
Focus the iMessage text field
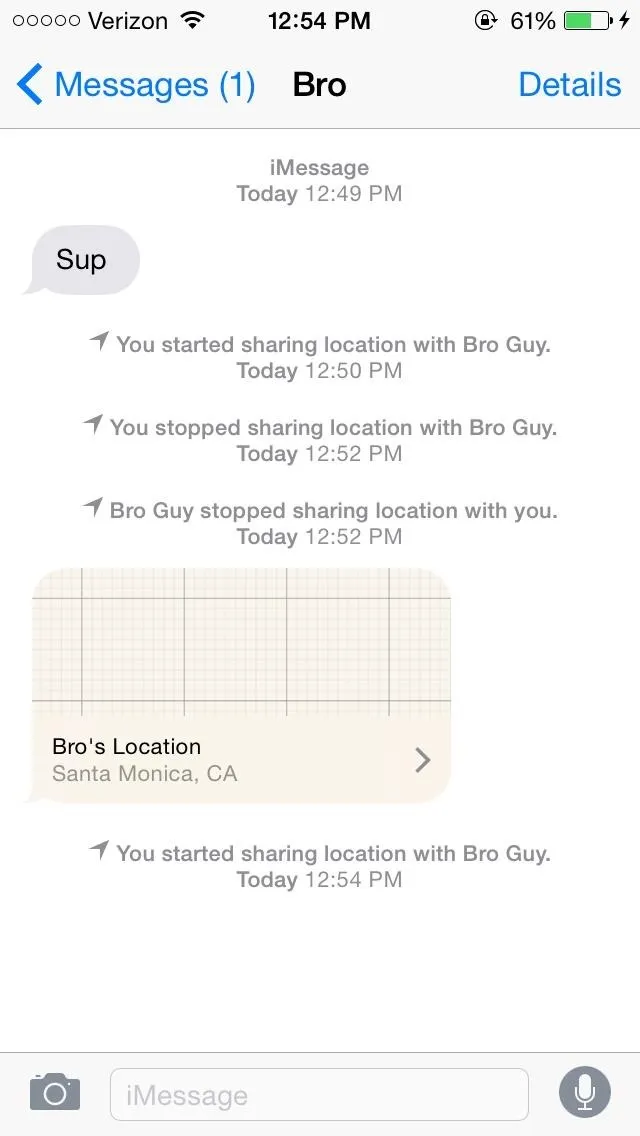coord(319,1094)
